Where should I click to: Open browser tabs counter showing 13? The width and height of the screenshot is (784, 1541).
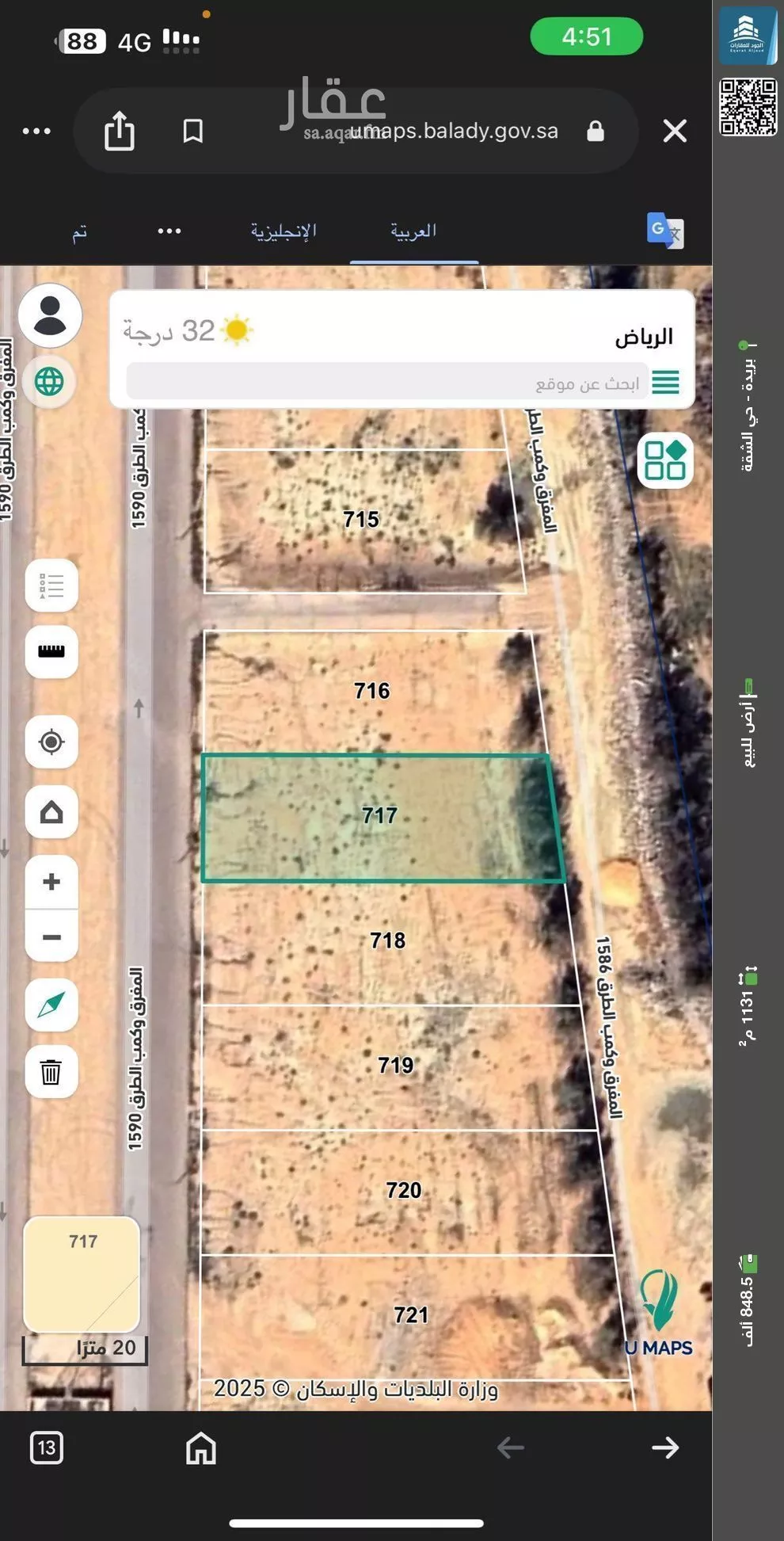47,1448
